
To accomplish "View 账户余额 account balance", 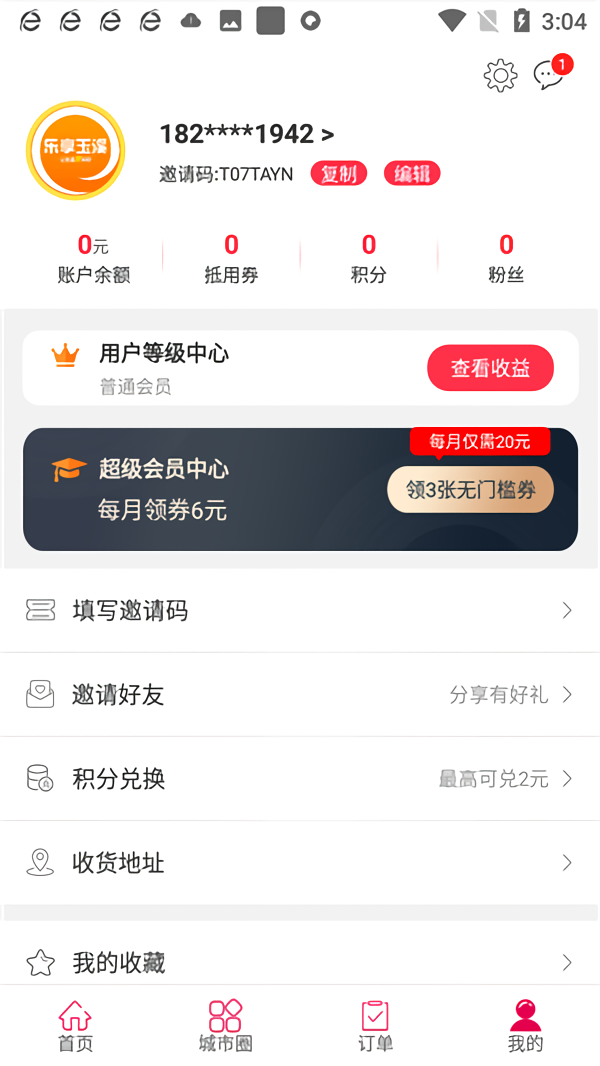I will point(94,259).
